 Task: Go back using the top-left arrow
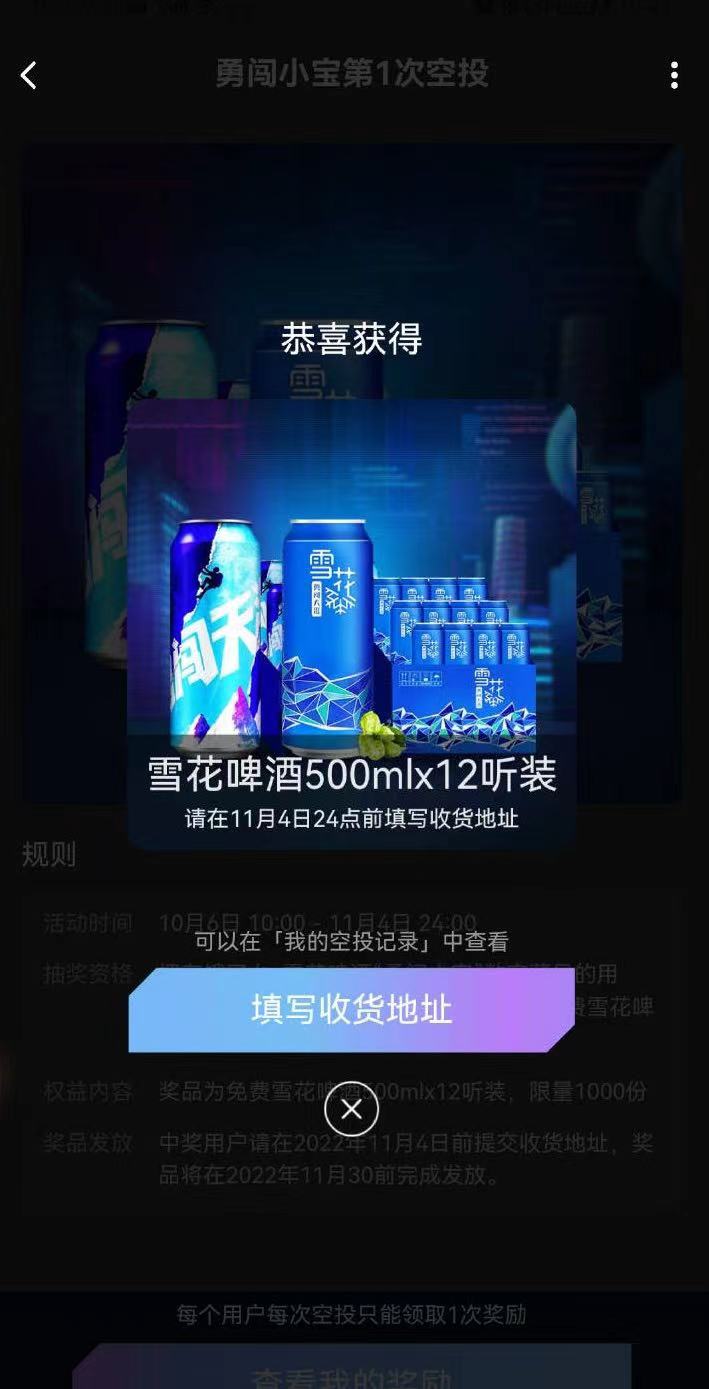(x=29, y=75)
